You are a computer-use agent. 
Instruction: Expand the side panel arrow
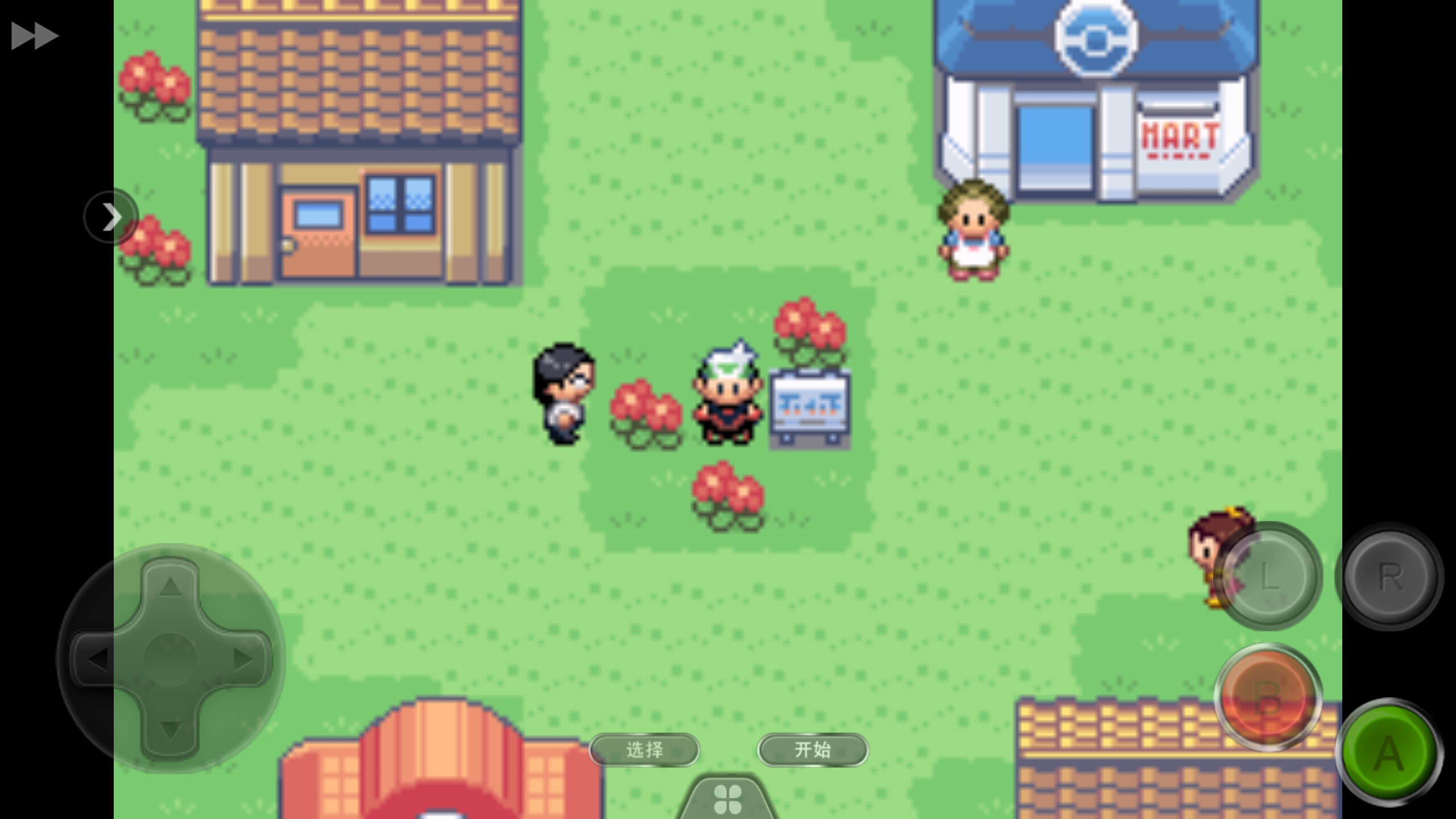(x=111, y=217)
